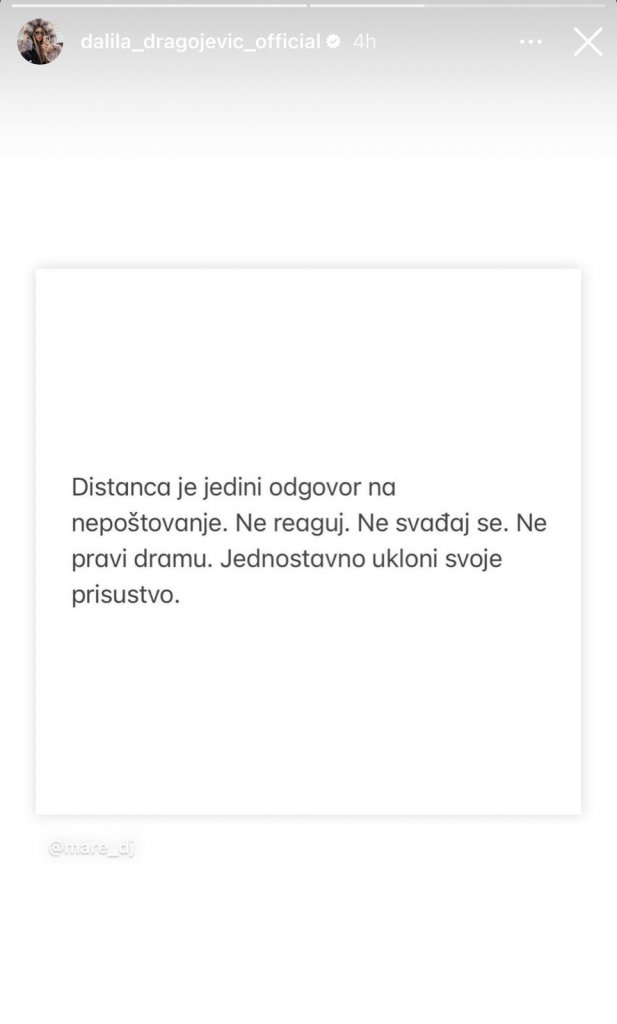
Task: Open the three-dot story options menu
Action: [x=530, y=42]
